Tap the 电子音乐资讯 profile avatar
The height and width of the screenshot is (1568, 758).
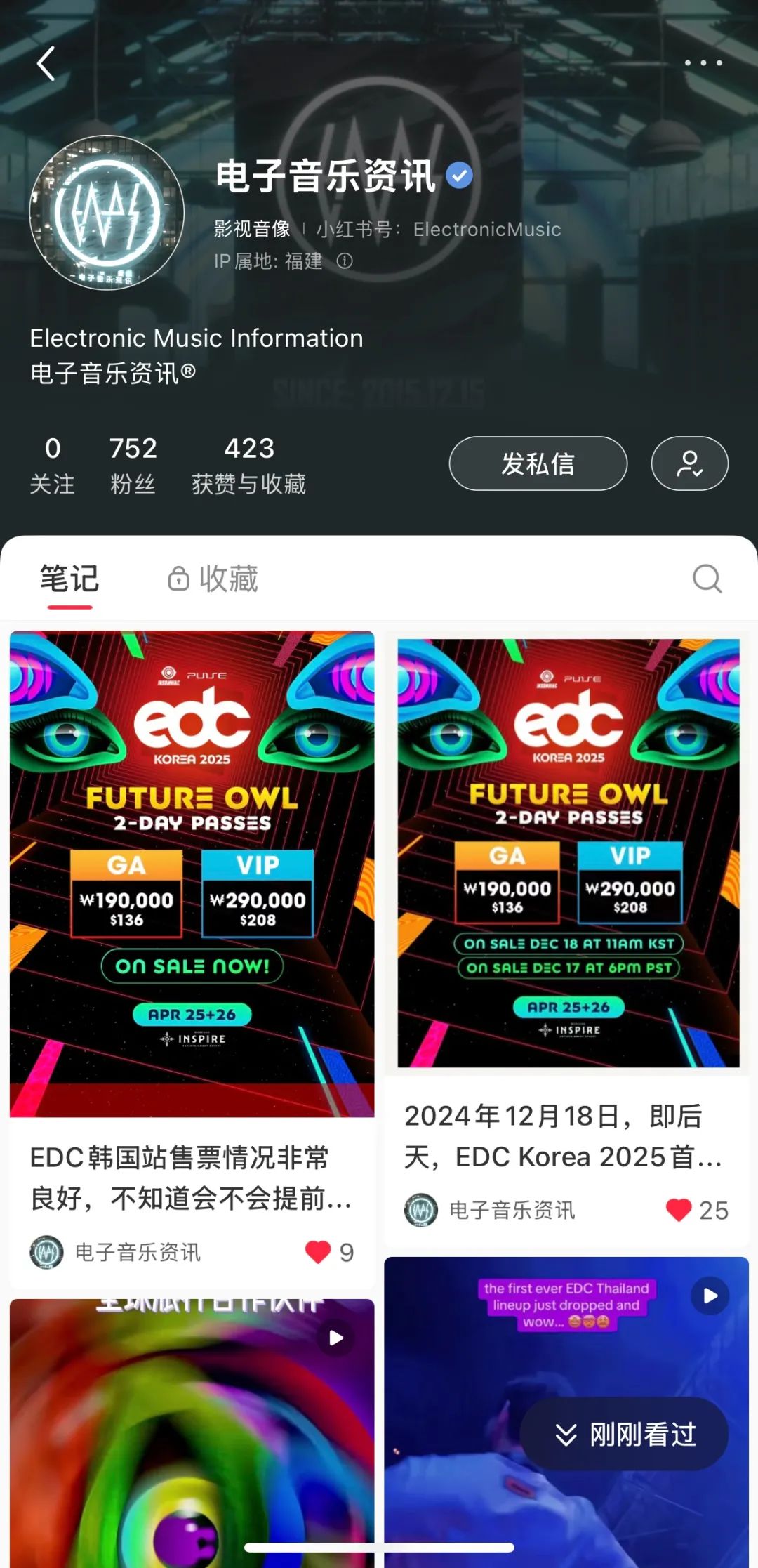(107, 212)
